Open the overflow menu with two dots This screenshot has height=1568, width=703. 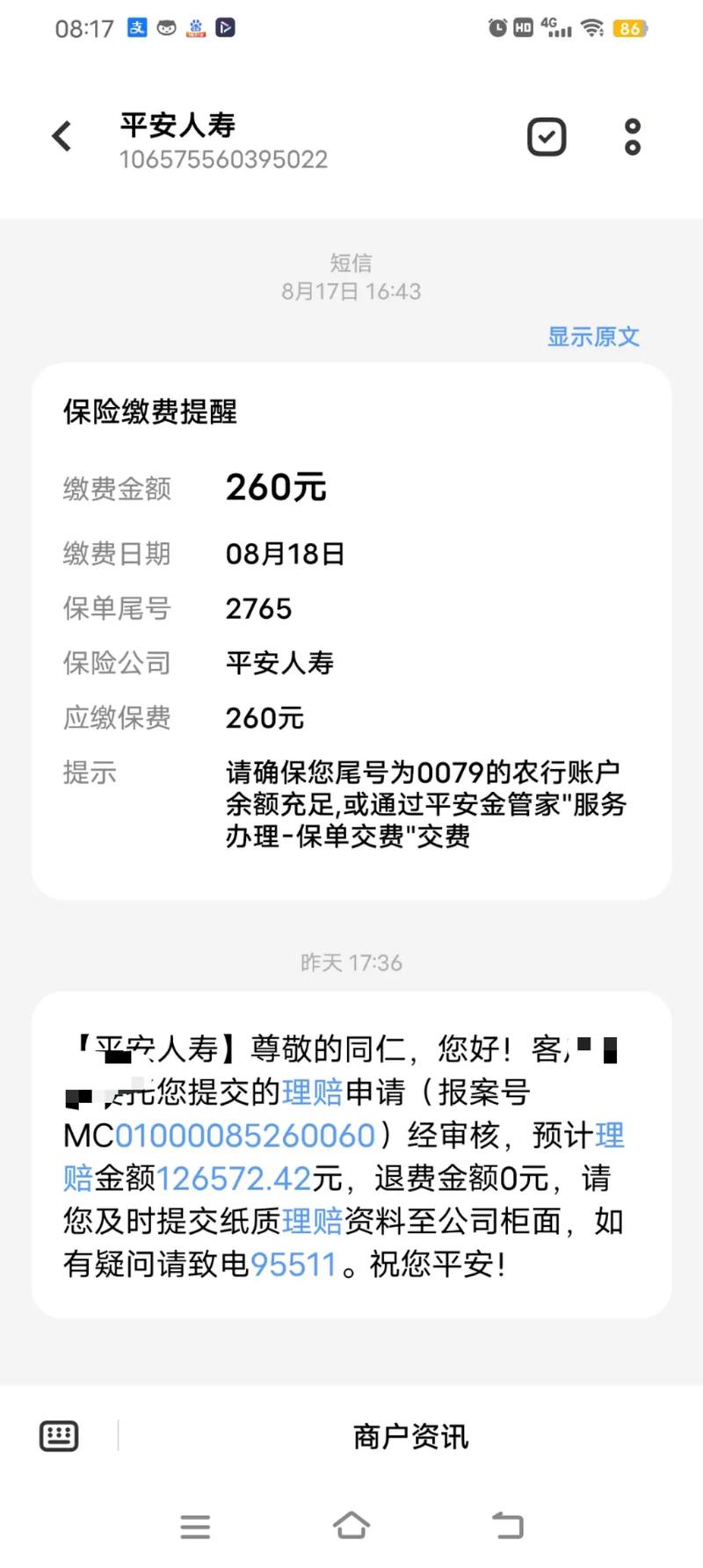click(x=631, y=136)
